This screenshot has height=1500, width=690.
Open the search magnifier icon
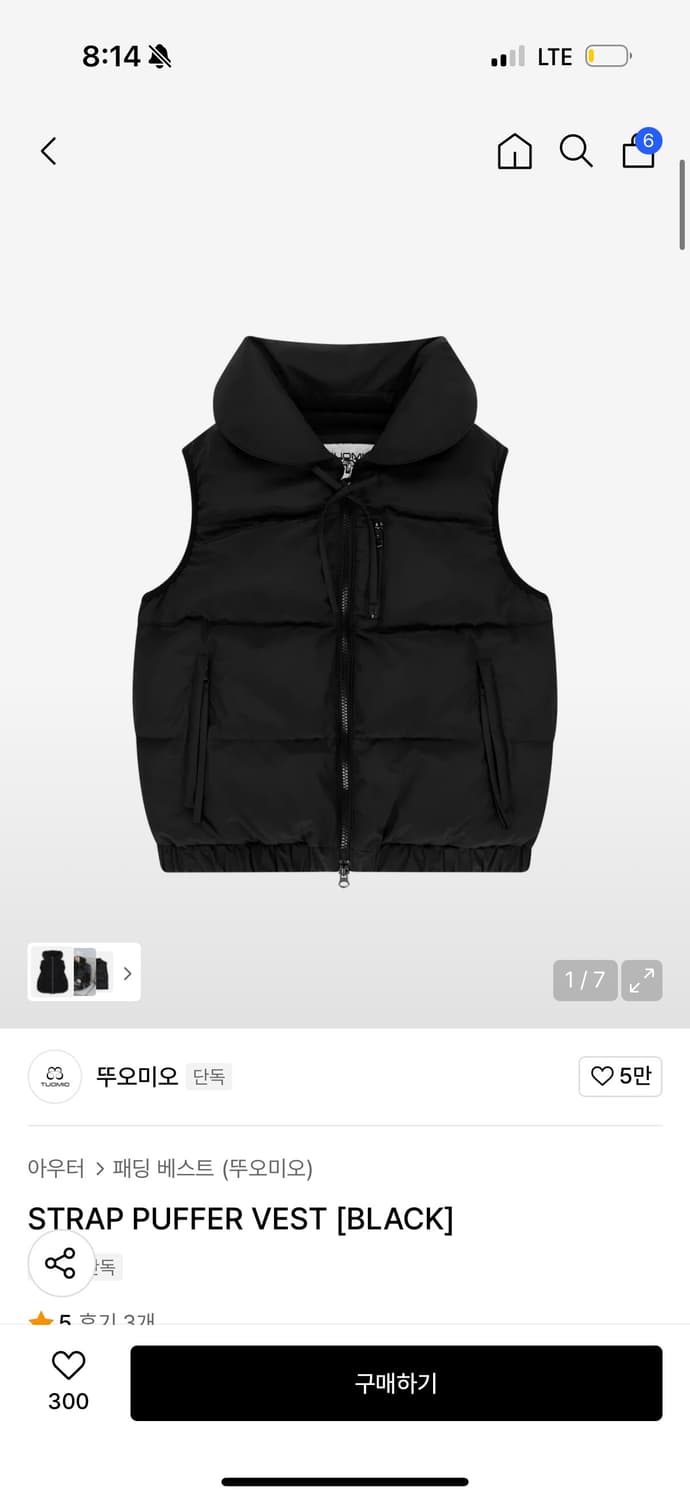click(x=575, y=151)
